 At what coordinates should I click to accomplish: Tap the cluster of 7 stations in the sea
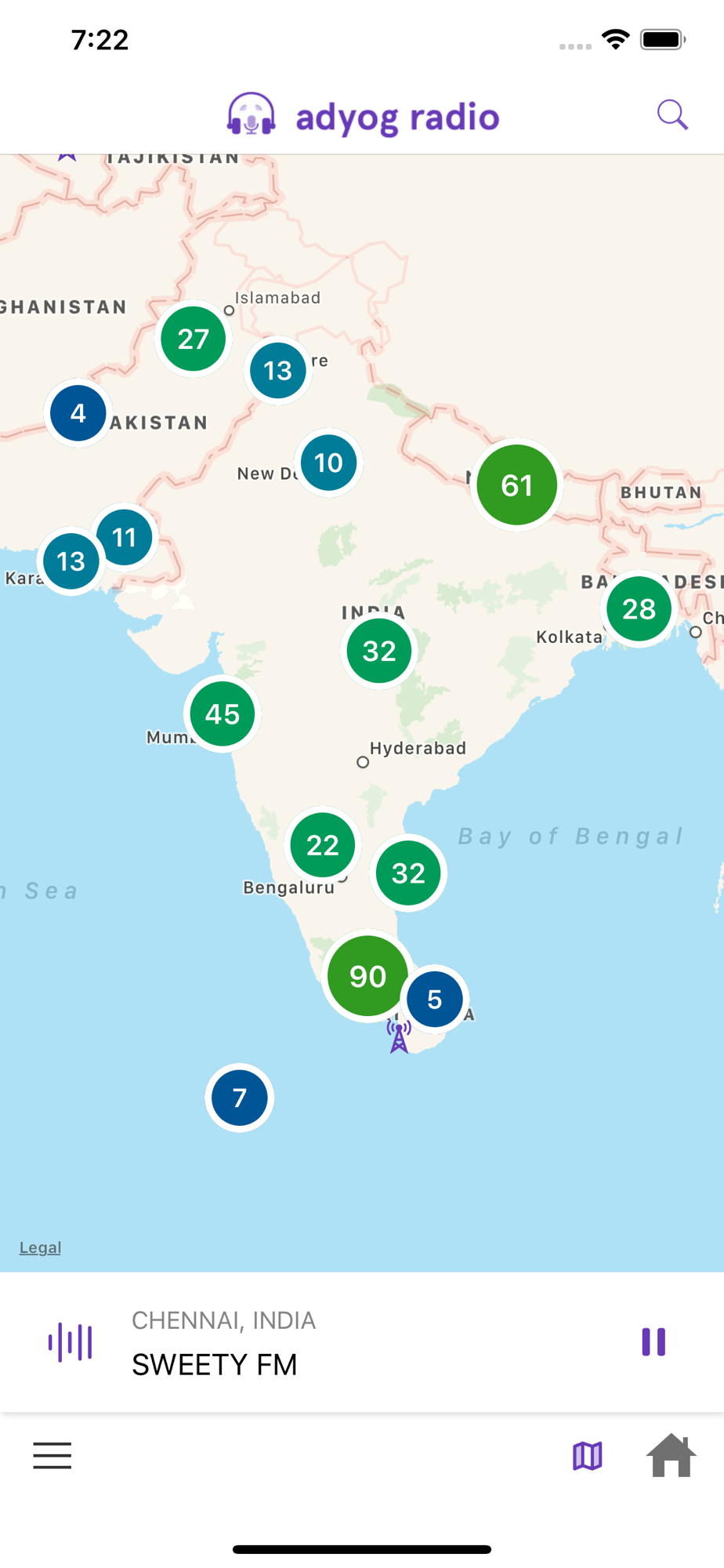point(240,1098)
